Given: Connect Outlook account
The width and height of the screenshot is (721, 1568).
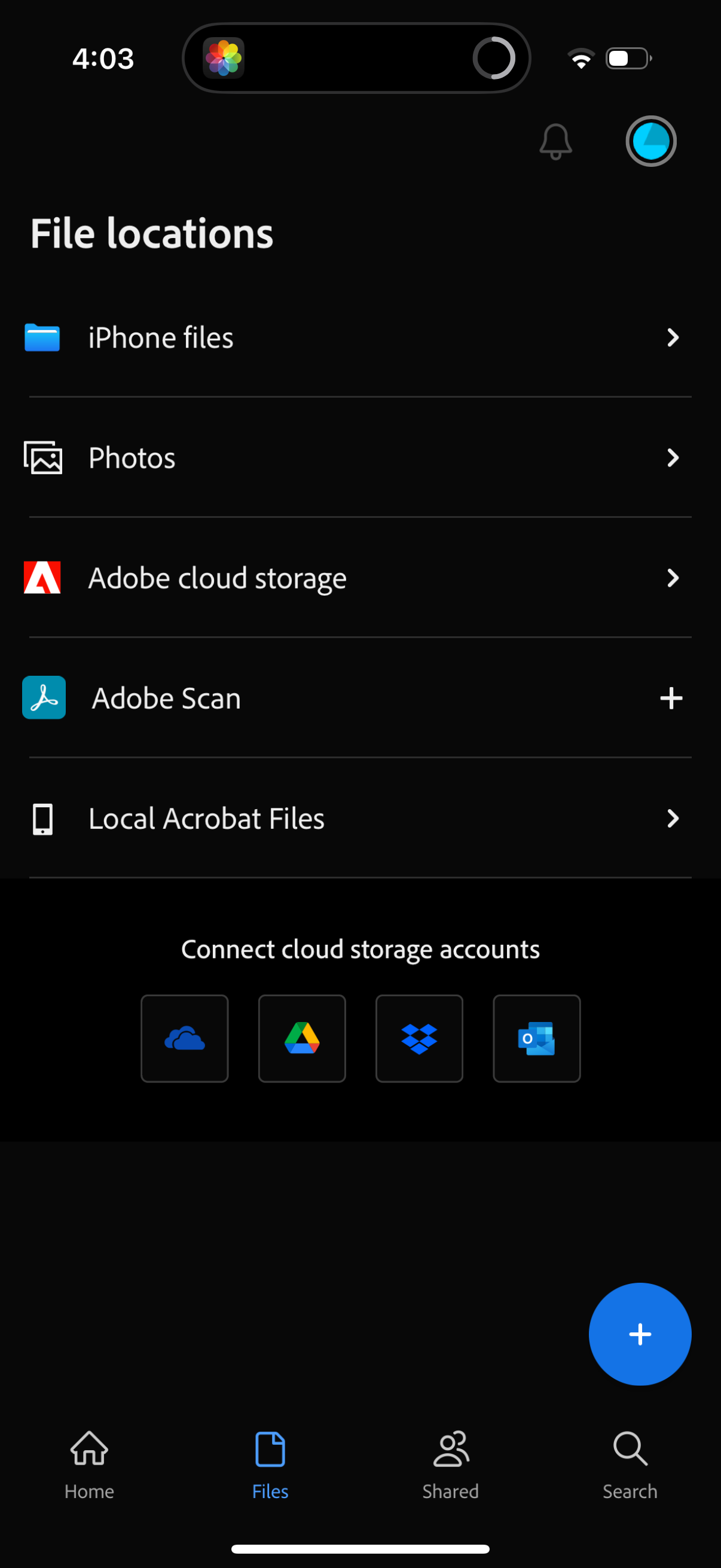Looking at the screenshot, I should pyautogui.click(x=537, y=1038).
